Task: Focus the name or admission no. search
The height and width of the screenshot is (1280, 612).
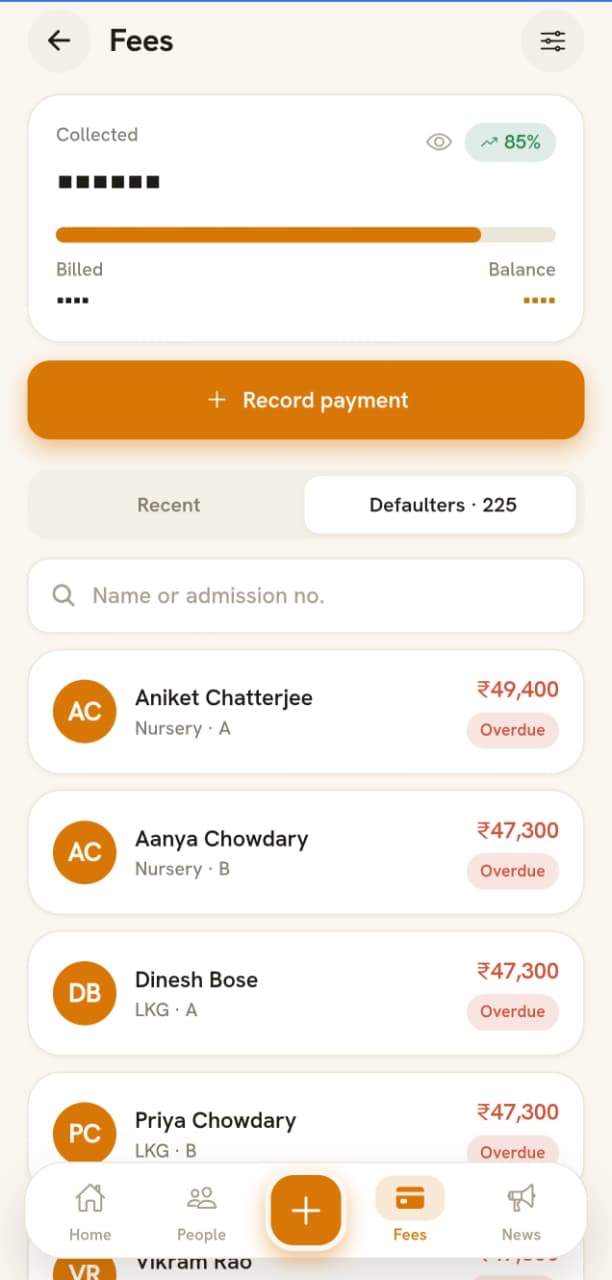Action: pyautogui.click(x=306, y=596)
